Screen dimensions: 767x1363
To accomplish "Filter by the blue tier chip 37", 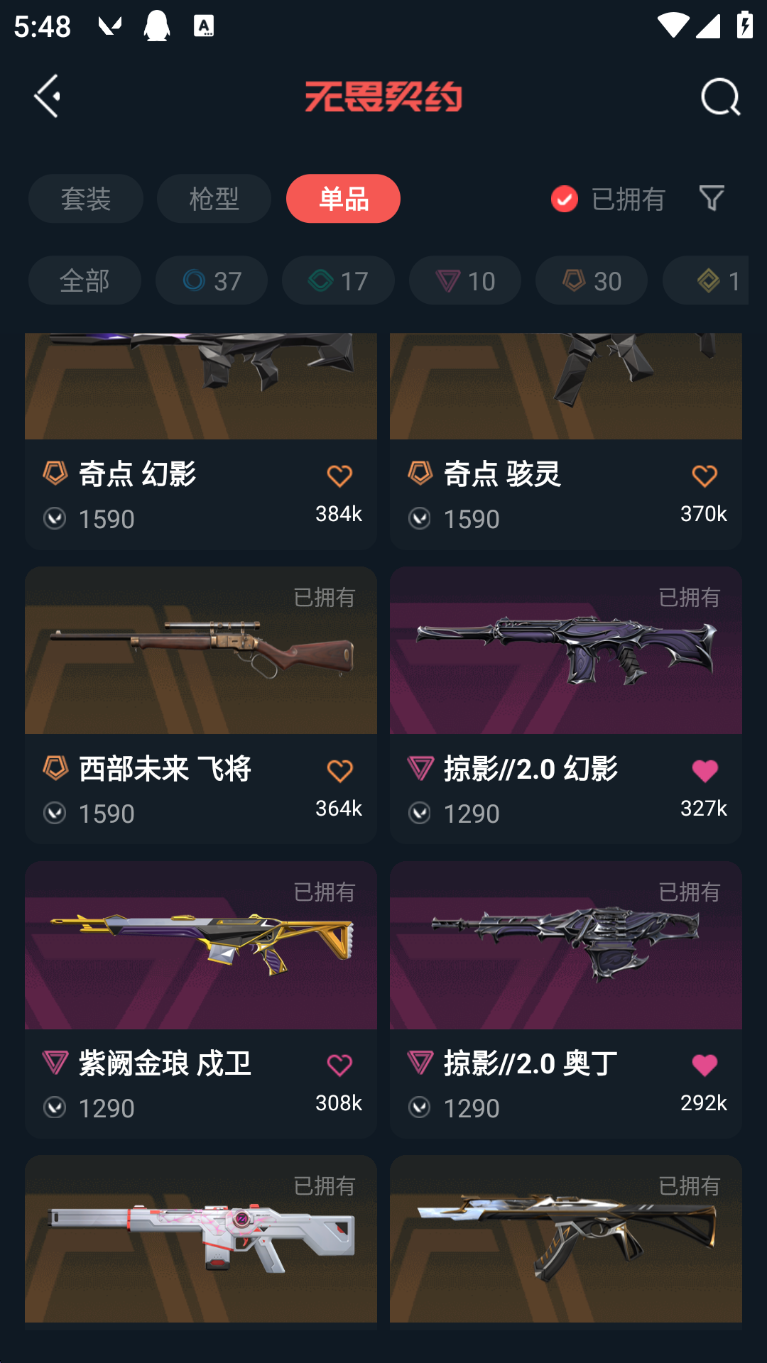I will pos(211,280).
